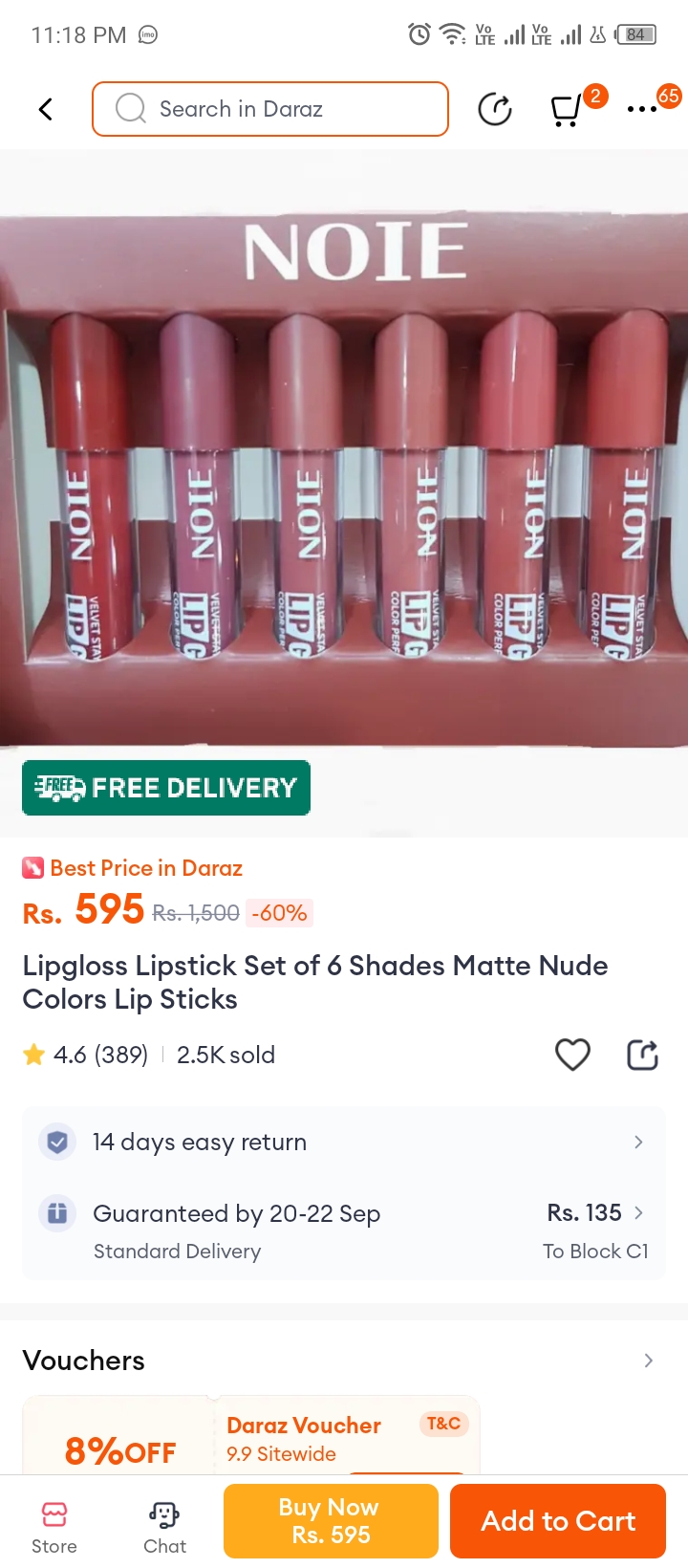Screen dimensions: 688x1568
Task: Open the 14 days easy return details
Action: point(344,1142)
